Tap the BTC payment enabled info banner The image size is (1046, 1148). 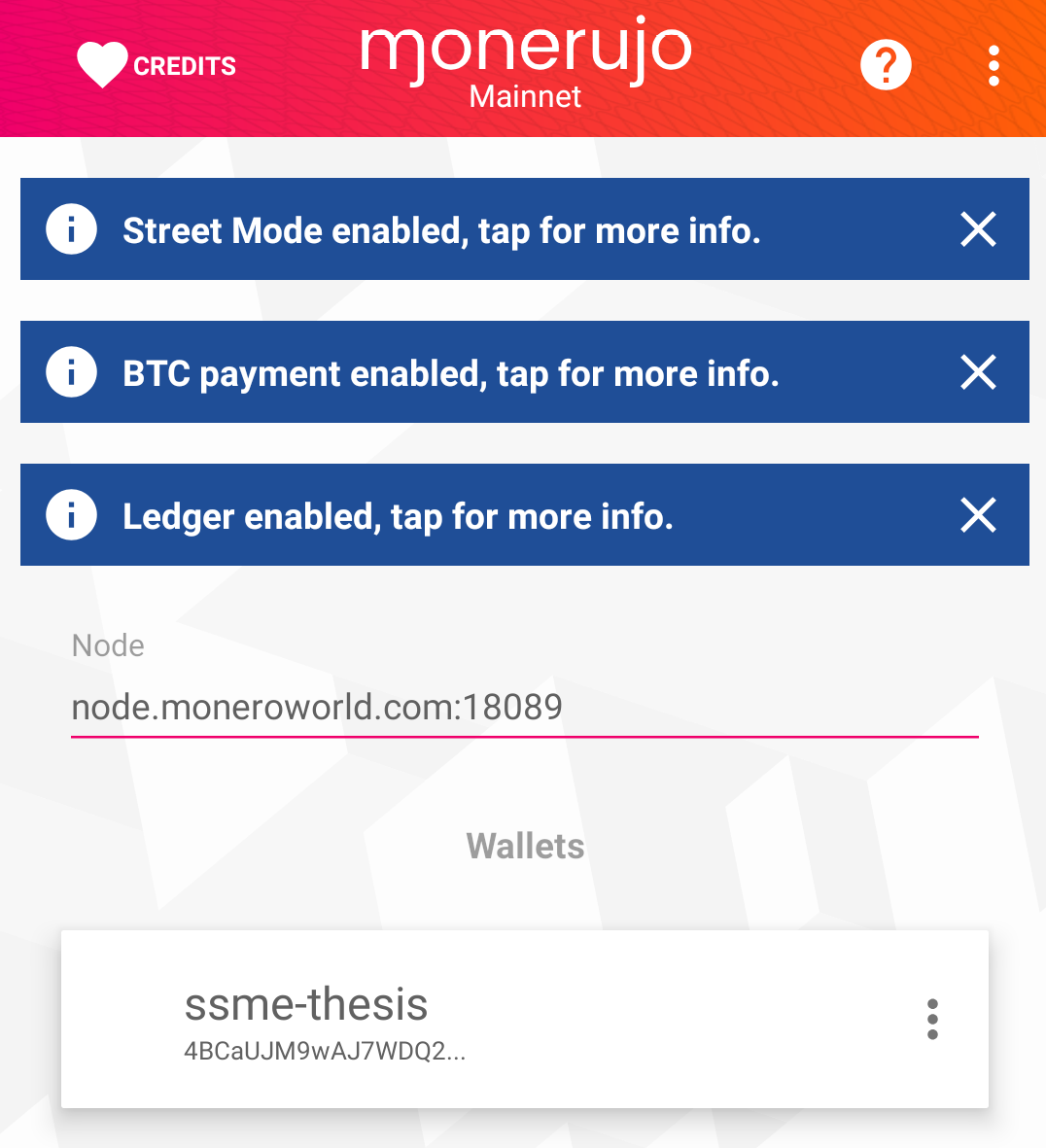[451, 373]
